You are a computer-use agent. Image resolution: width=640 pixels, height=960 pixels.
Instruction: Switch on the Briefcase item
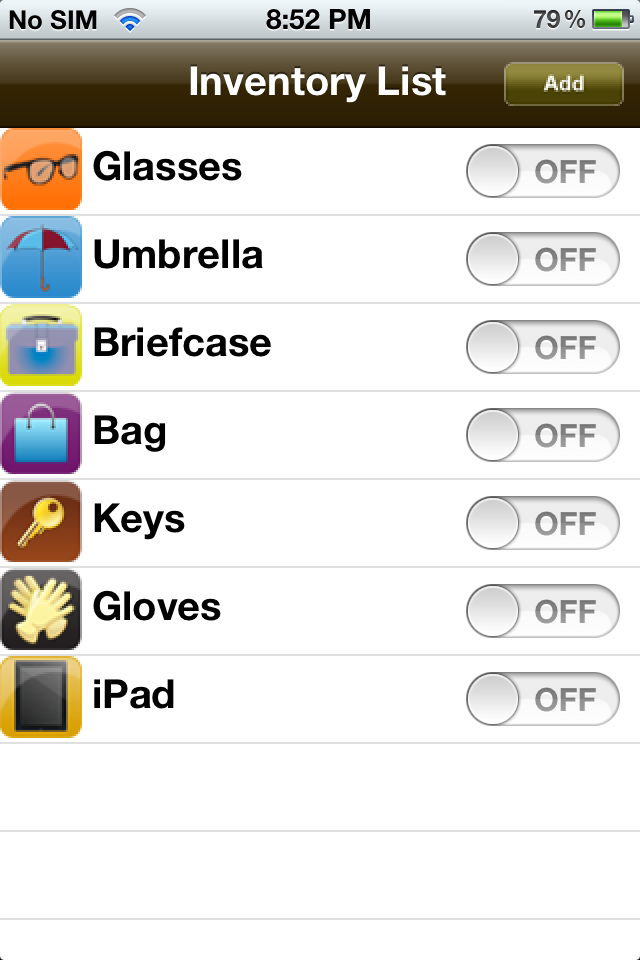pos(543,347)
